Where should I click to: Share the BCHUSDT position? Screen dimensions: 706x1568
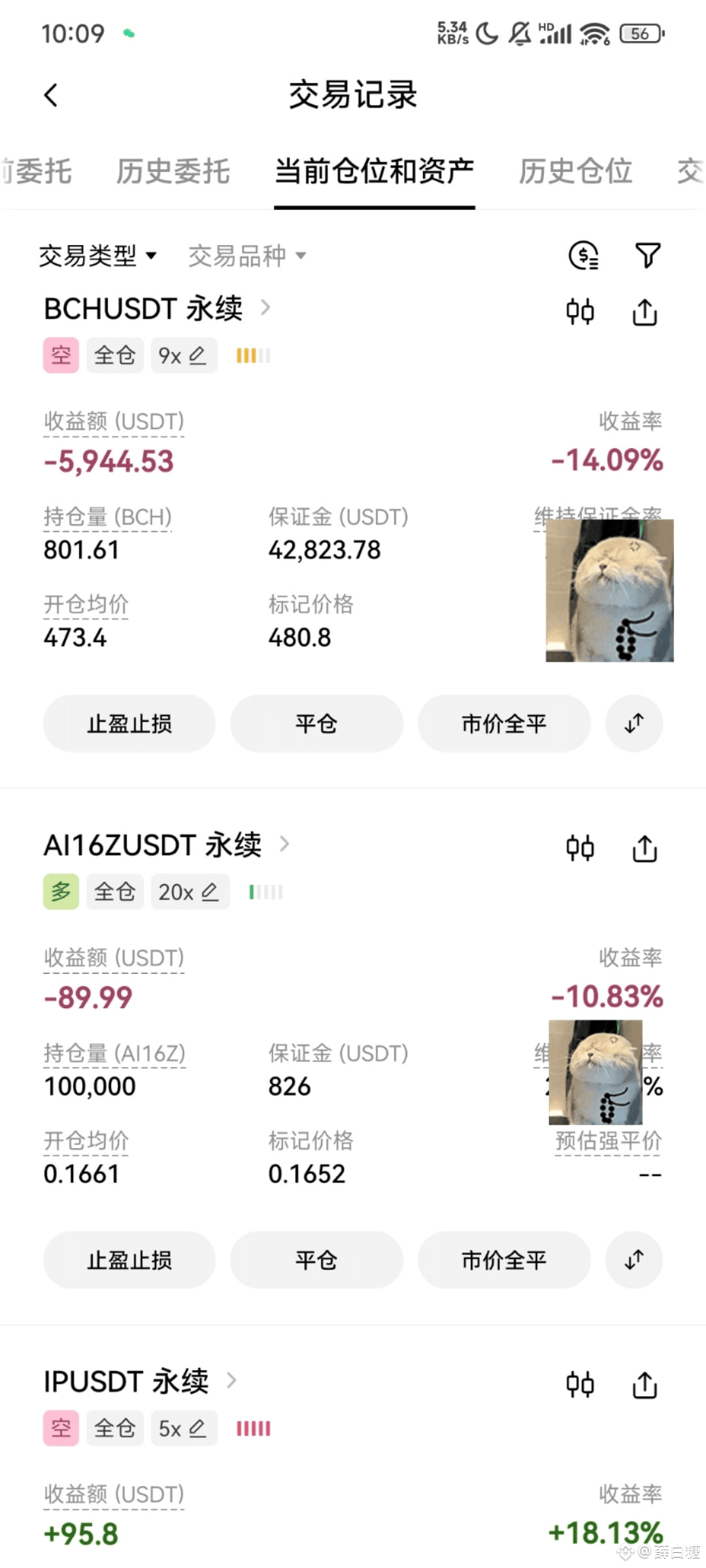click(x=645, y=312)
